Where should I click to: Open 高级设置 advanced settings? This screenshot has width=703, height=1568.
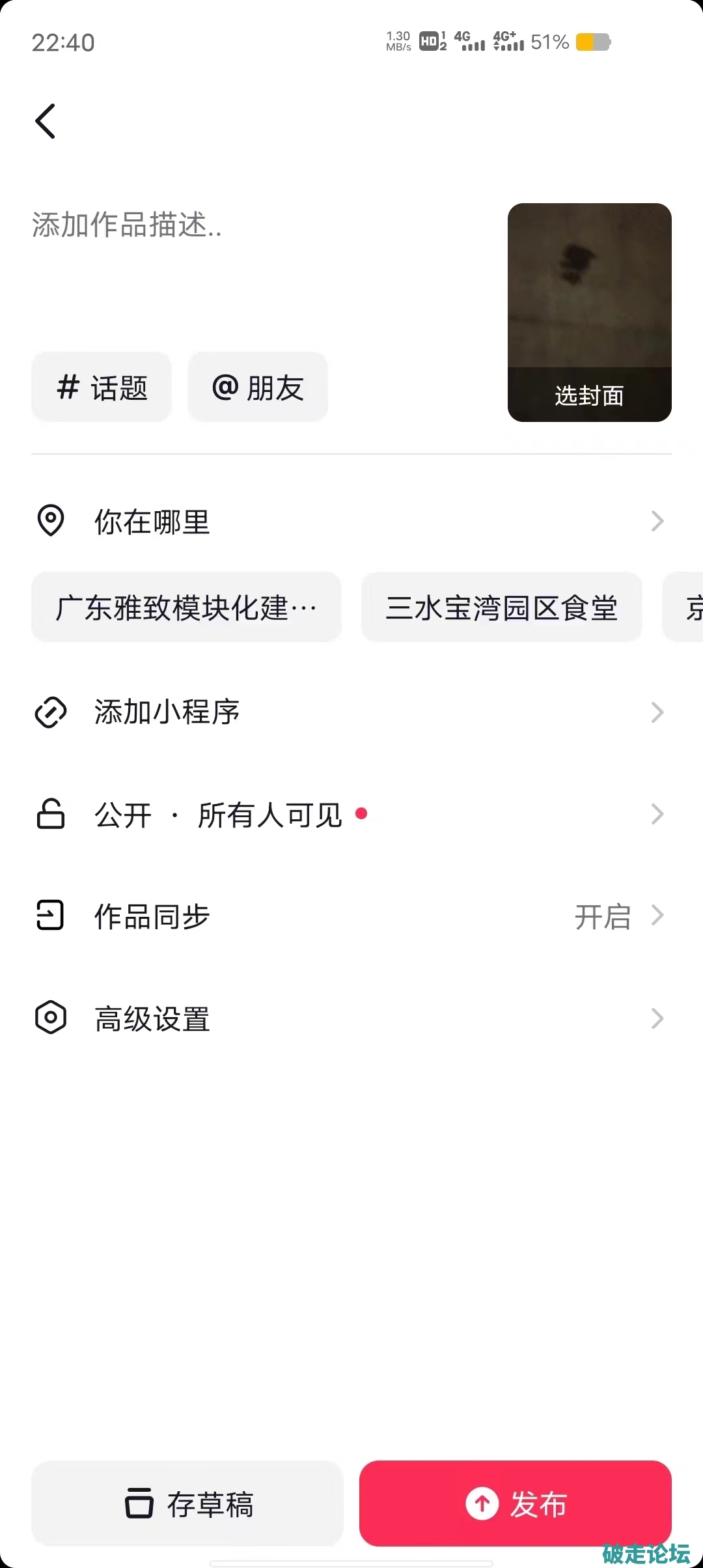(x=351, y=1018)
